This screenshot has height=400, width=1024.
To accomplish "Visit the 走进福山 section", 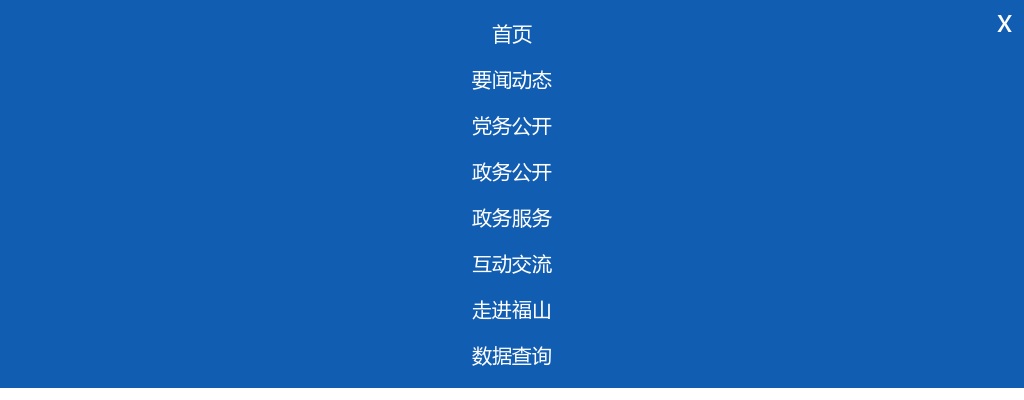I will [x=512, y=311].
